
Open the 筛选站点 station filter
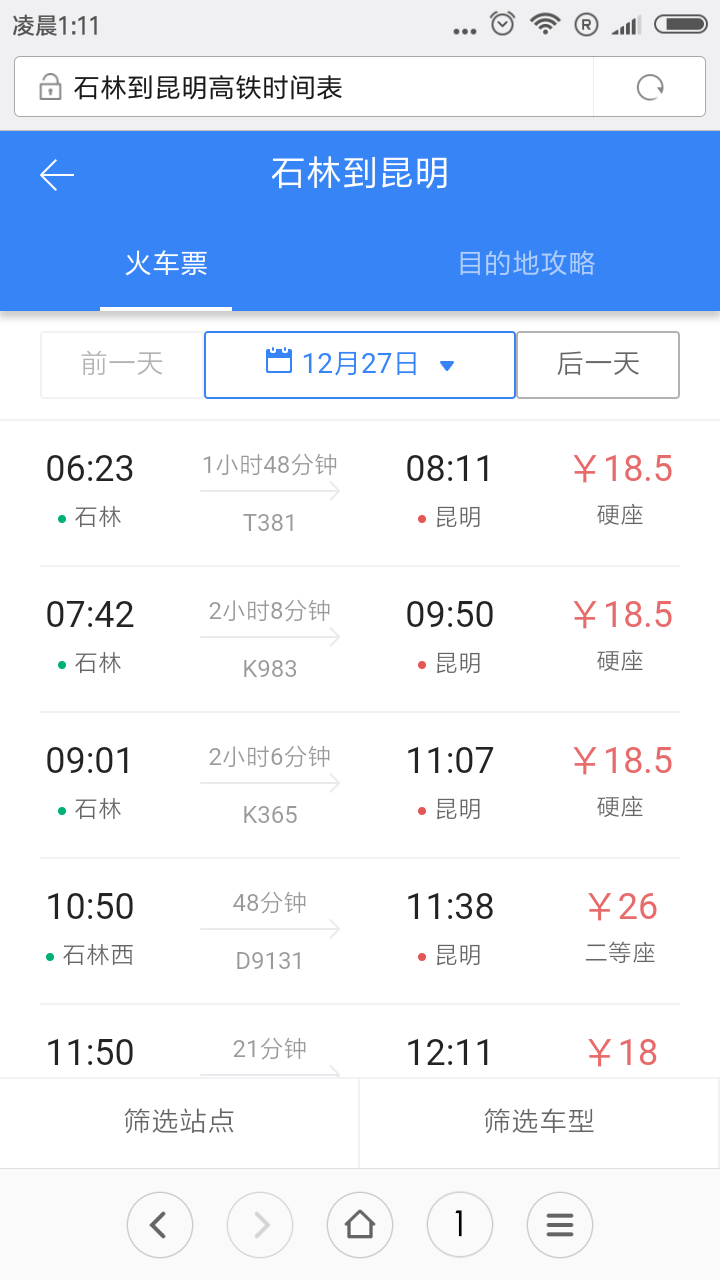(x=179, y=1122)
